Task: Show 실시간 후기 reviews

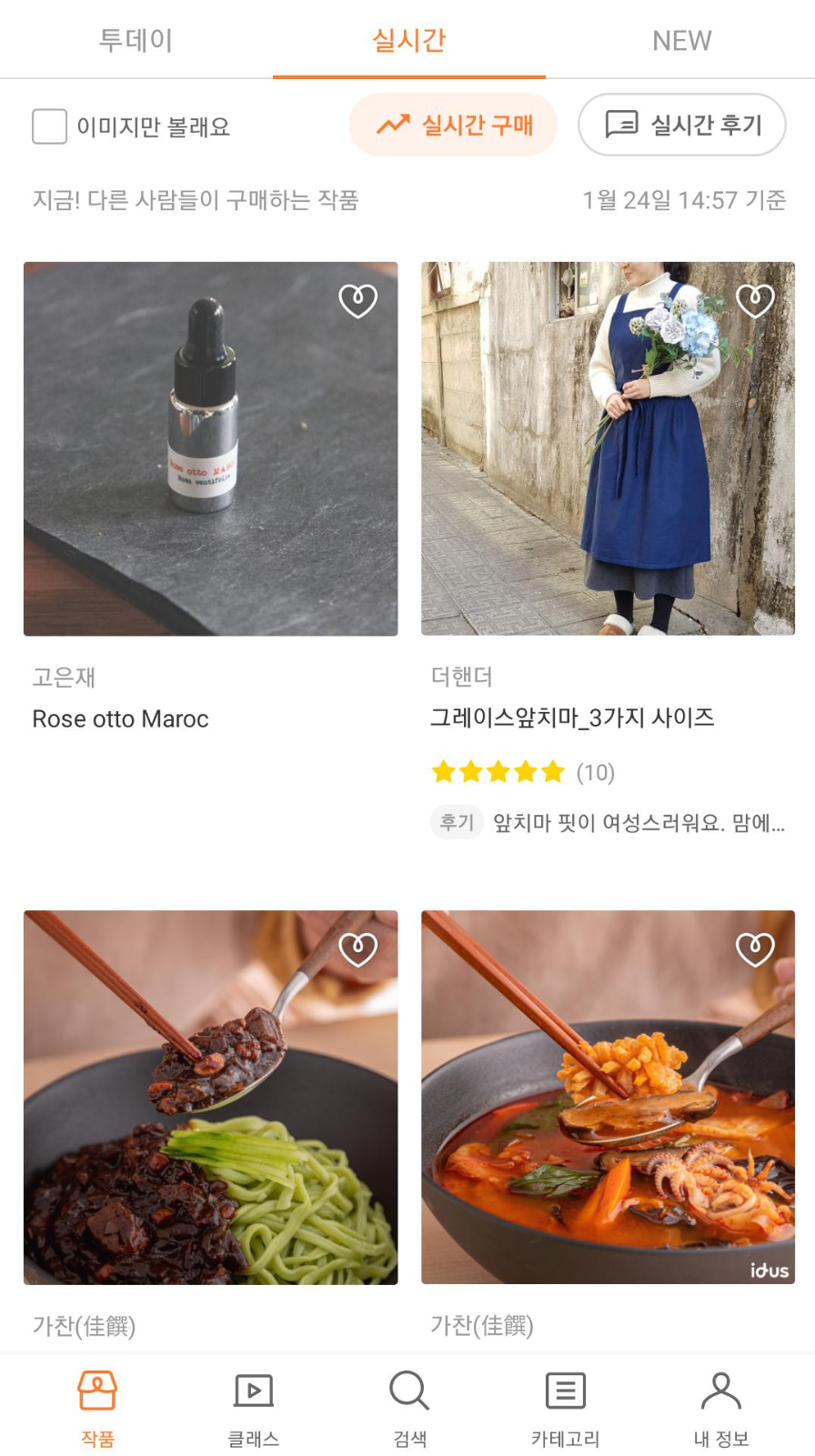Action: click(682, 125)
